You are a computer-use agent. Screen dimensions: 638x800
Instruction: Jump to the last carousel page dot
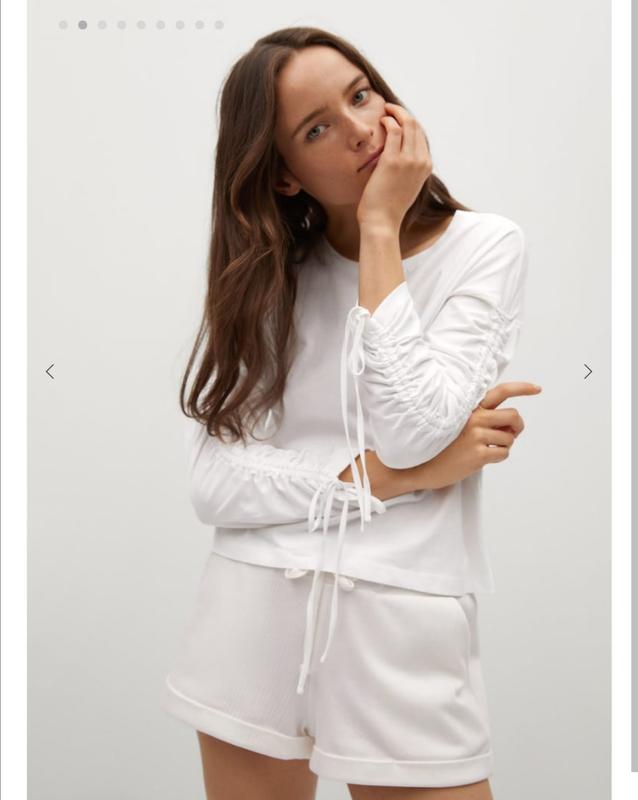point(219,25)
